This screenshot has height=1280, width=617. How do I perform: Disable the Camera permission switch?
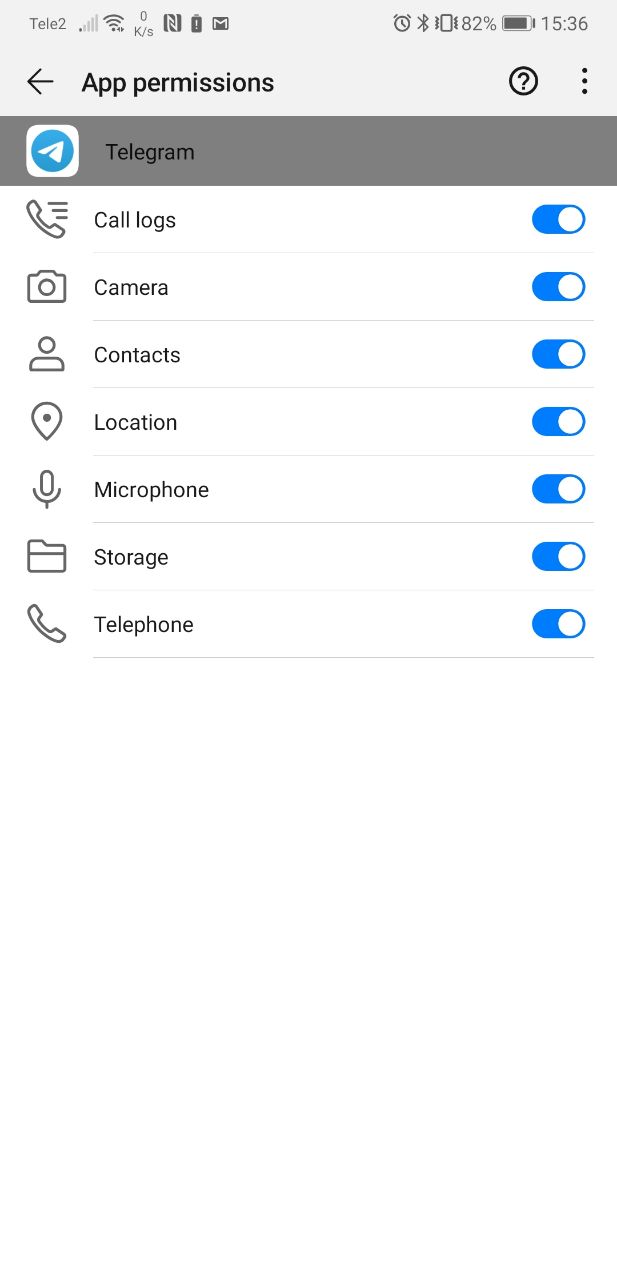click(x=558, y=287)
